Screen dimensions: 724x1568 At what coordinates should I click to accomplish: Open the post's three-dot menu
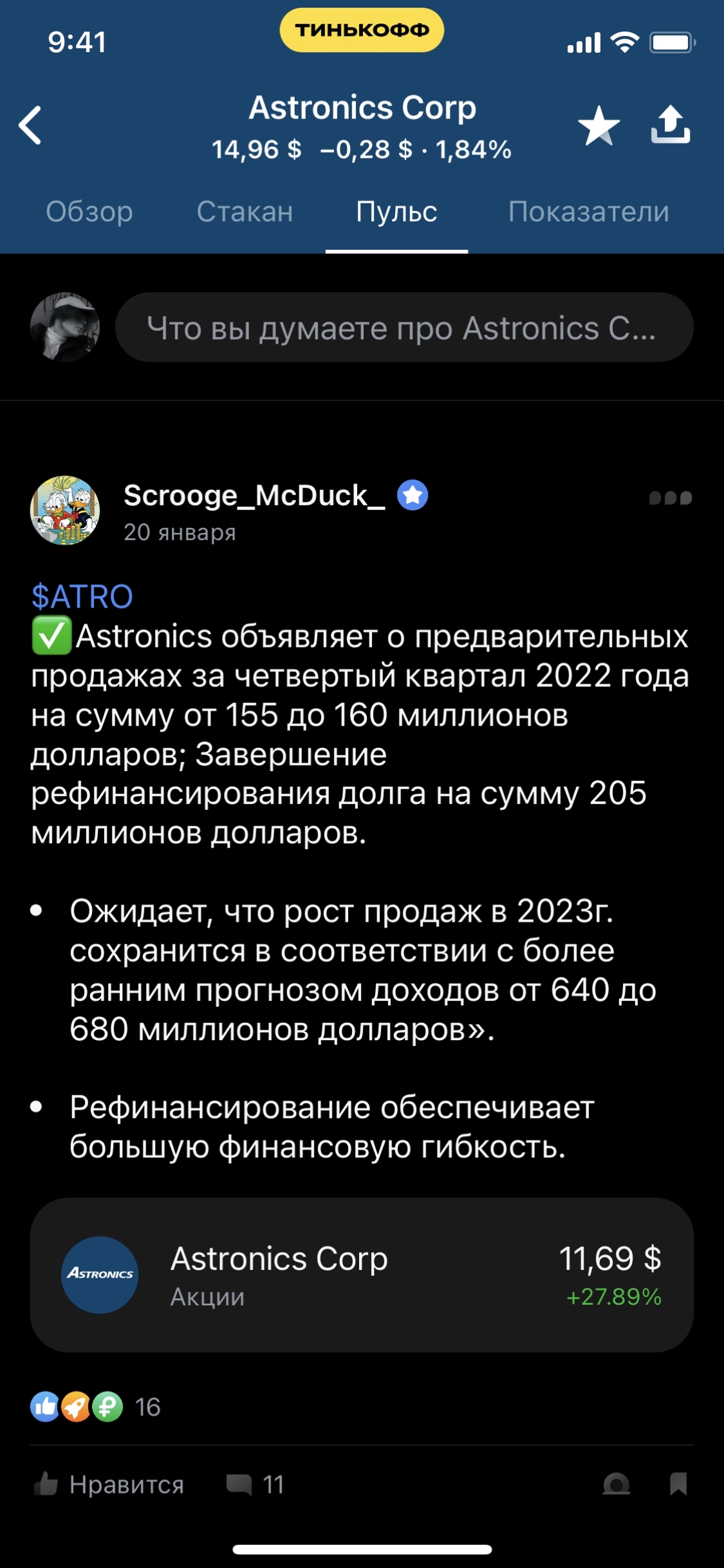[x=670, y=498]
